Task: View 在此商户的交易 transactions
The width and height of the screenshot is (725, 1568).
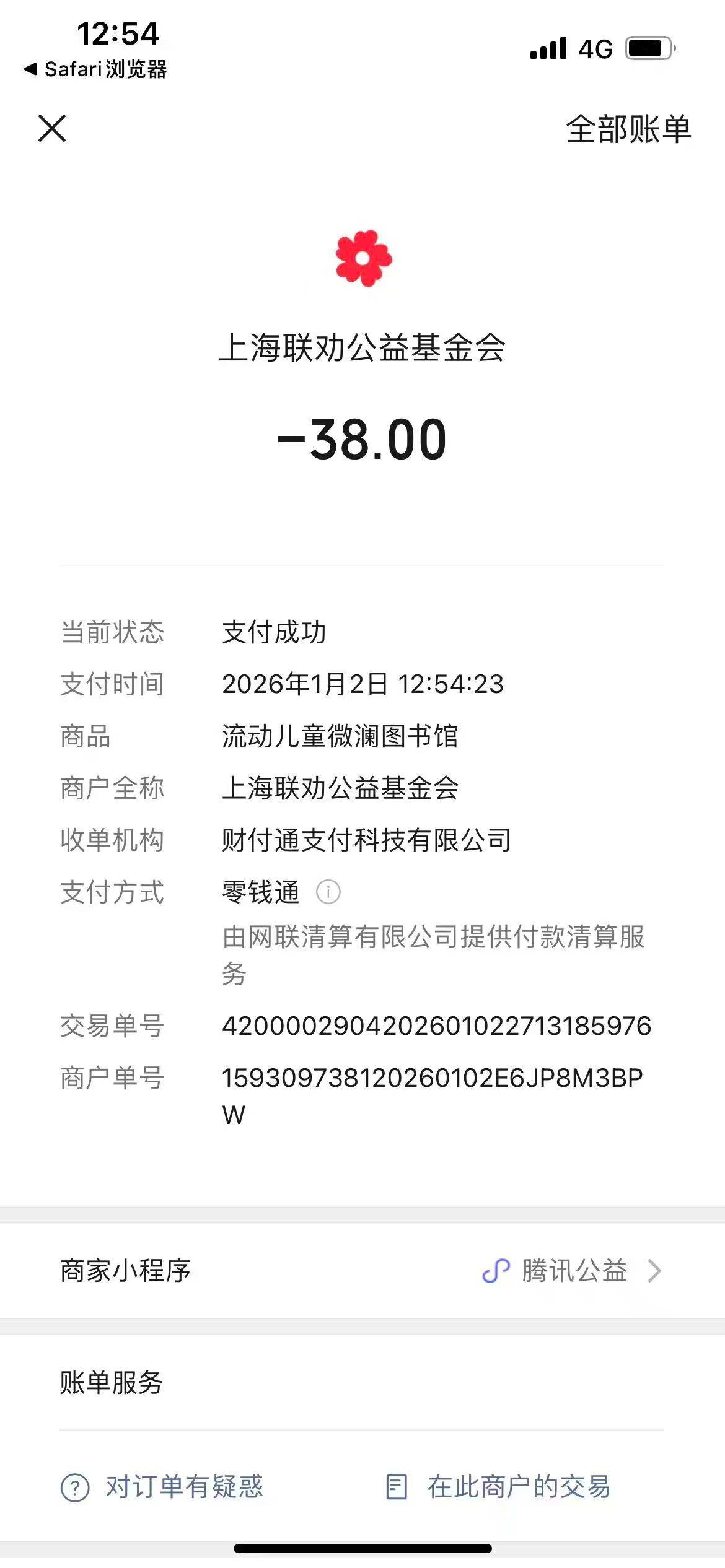Action: coord(498,1487)
